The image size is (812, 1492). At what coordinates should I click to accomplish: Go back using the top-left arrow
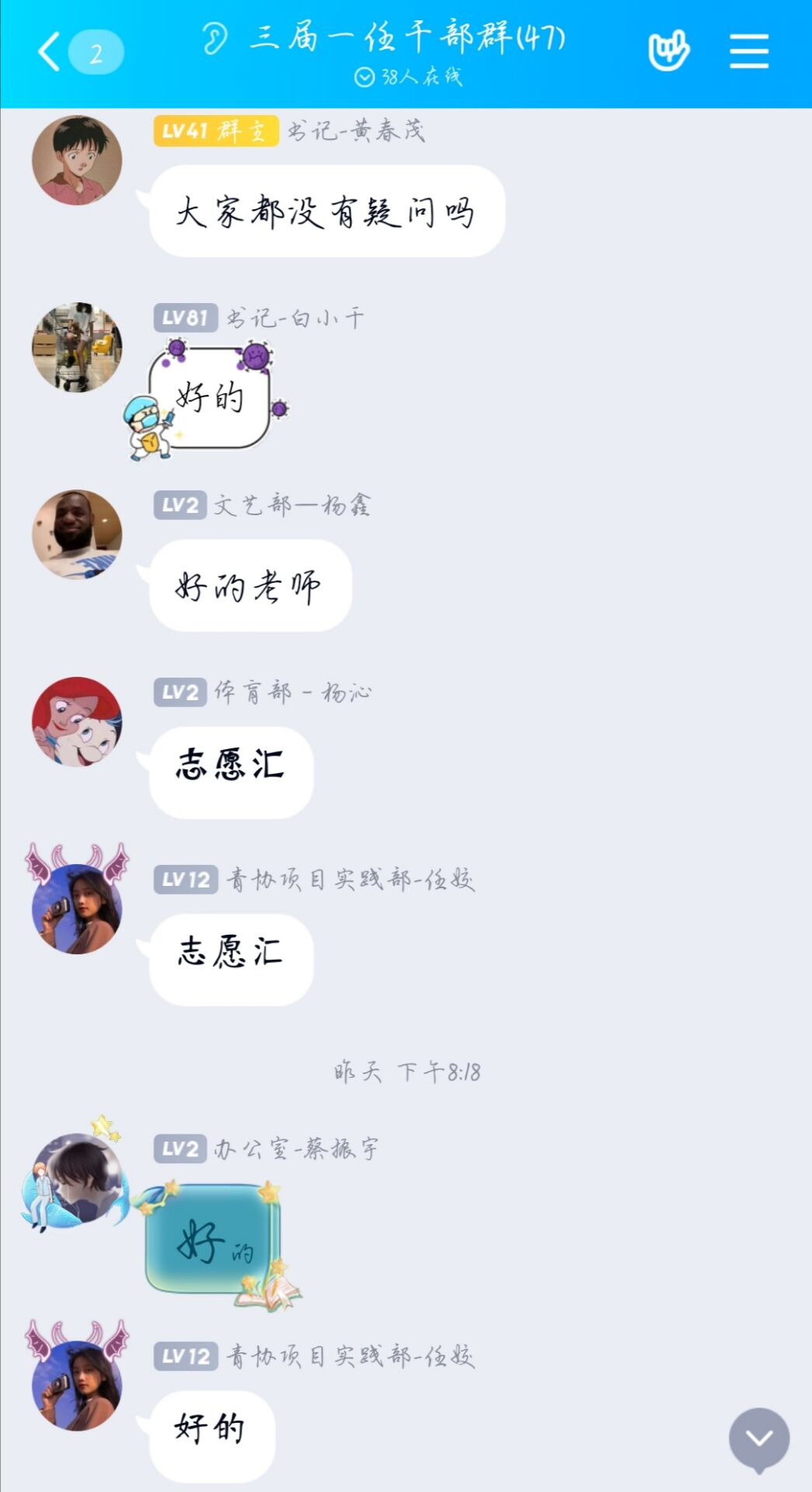coord(49,52)
